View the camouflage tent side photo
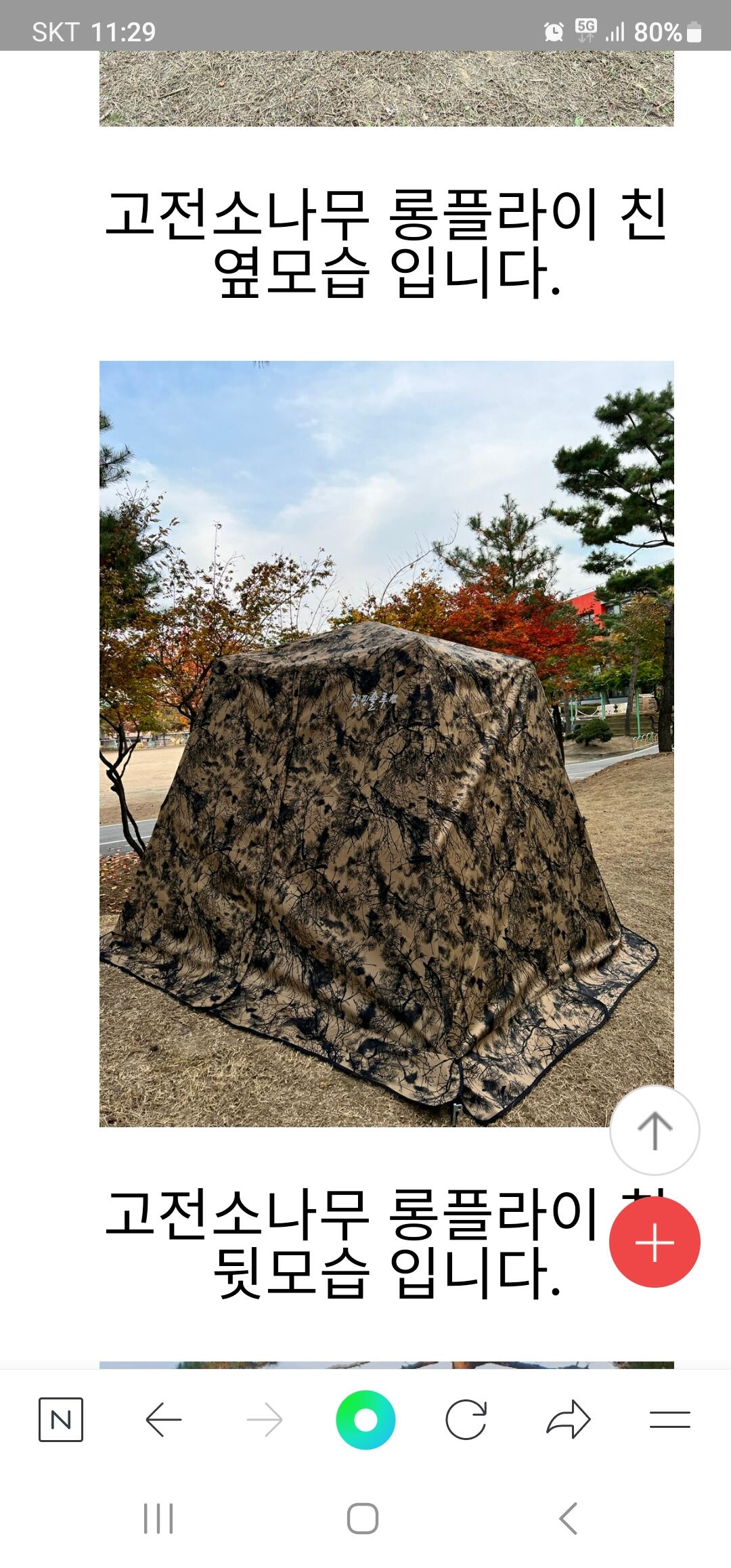Viewport: 731px width, 1568px height. click(x=386, y=743)
